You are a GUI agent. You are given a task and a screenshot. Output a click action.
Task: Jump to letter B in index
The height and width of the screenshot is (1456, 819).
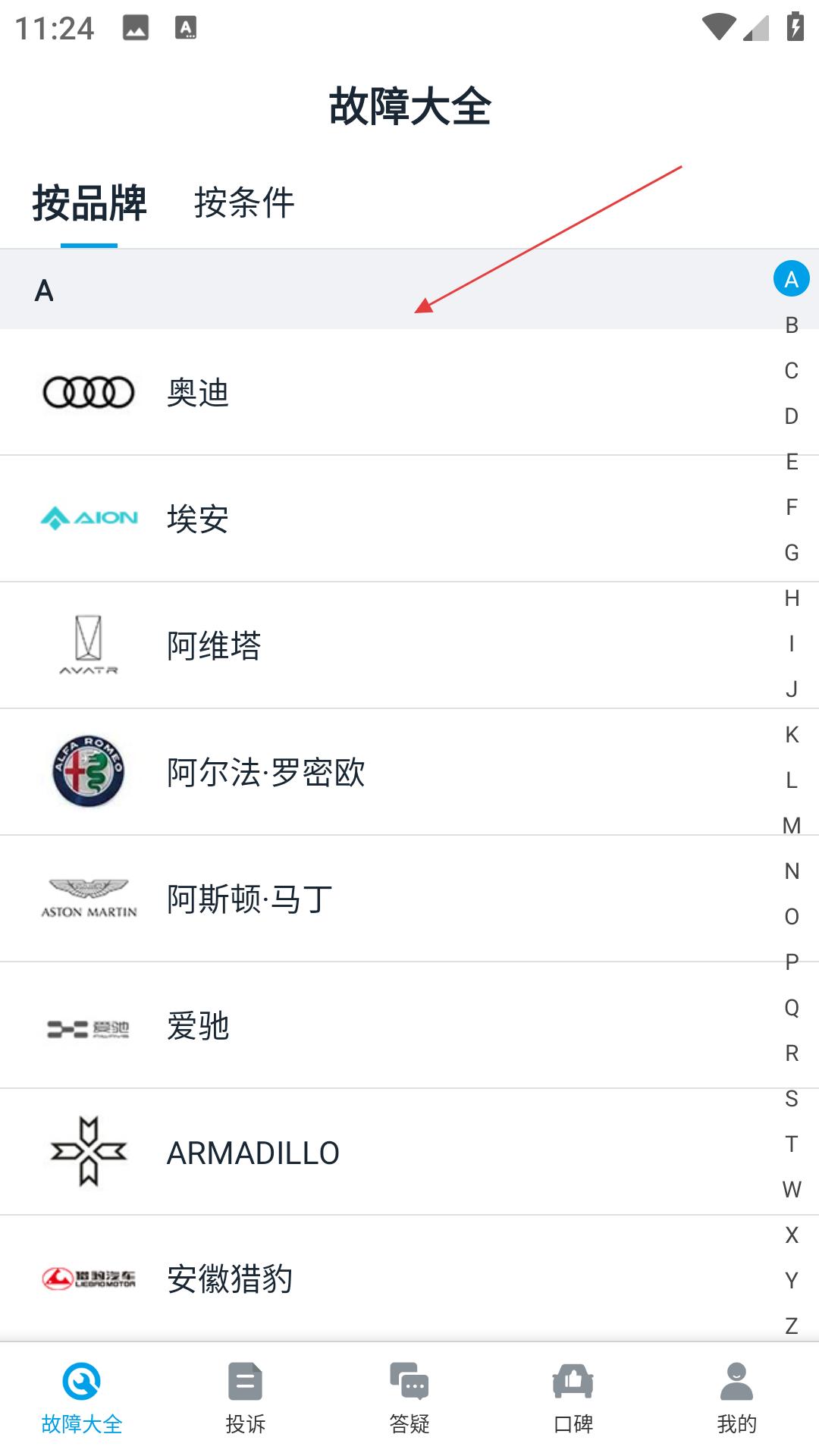click(792, 325)
